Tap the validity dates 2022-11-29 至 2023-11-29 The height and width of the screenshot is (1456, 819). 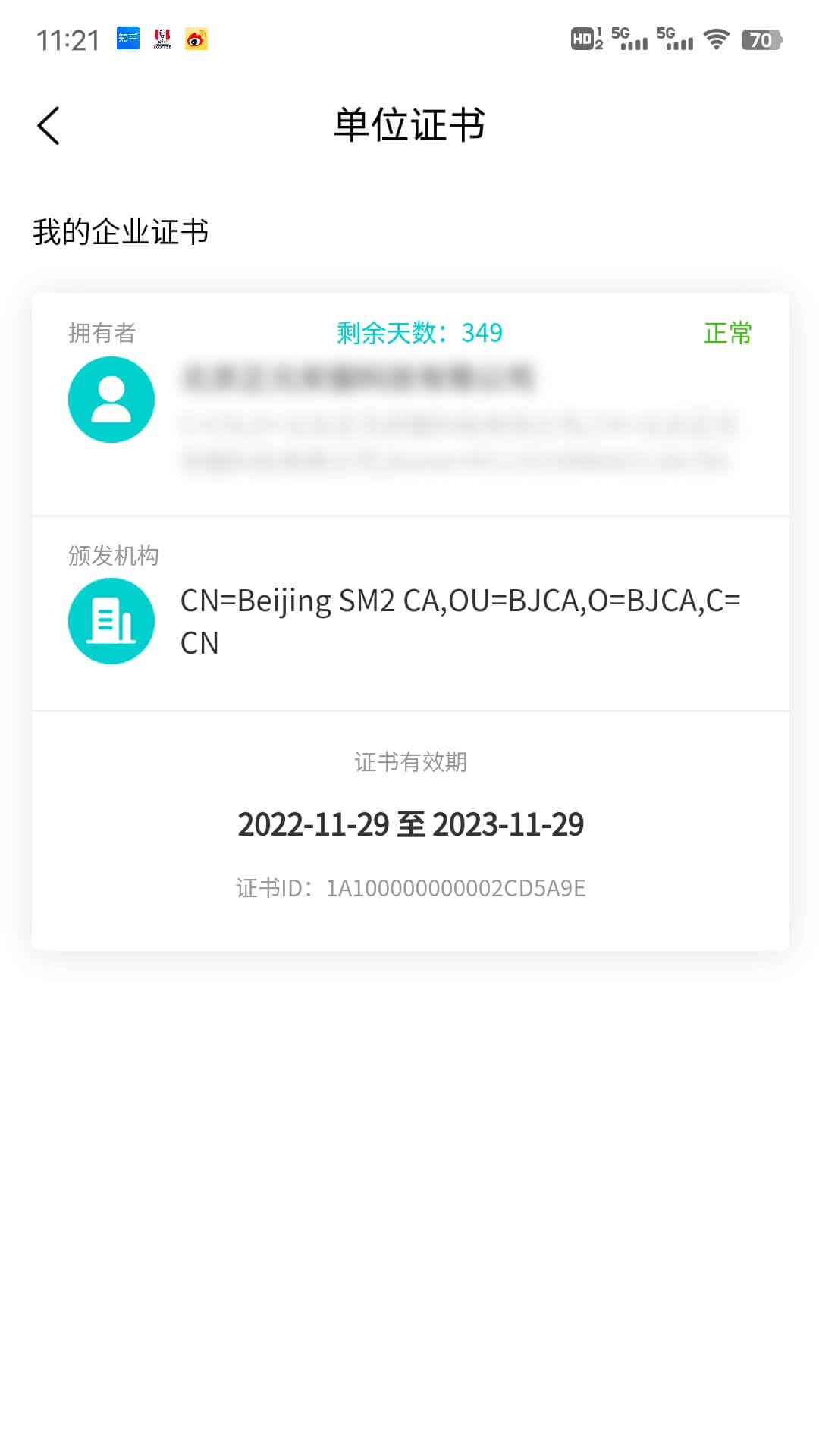click(409, 826)
